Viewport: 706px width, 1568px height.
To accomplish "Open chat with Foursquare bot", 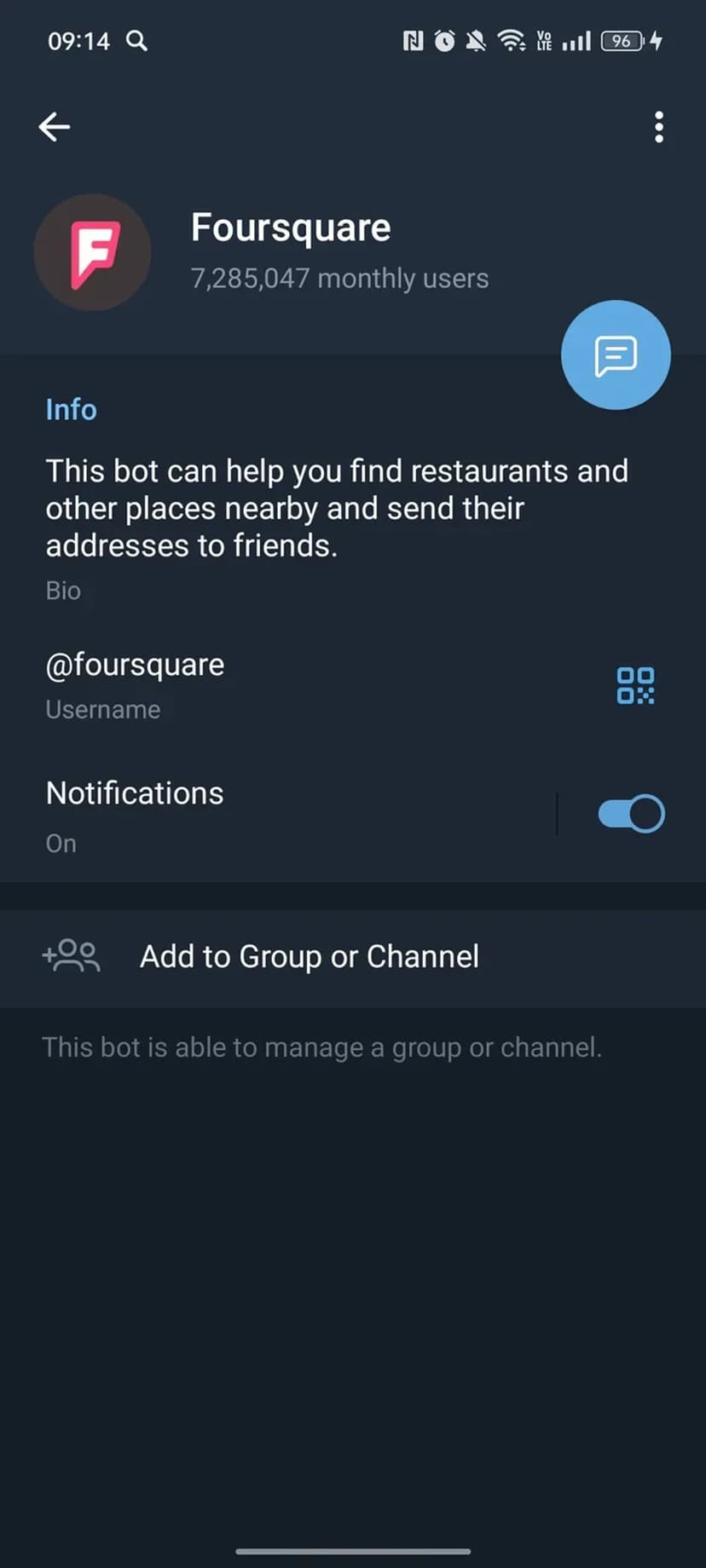I will [616, 355].
